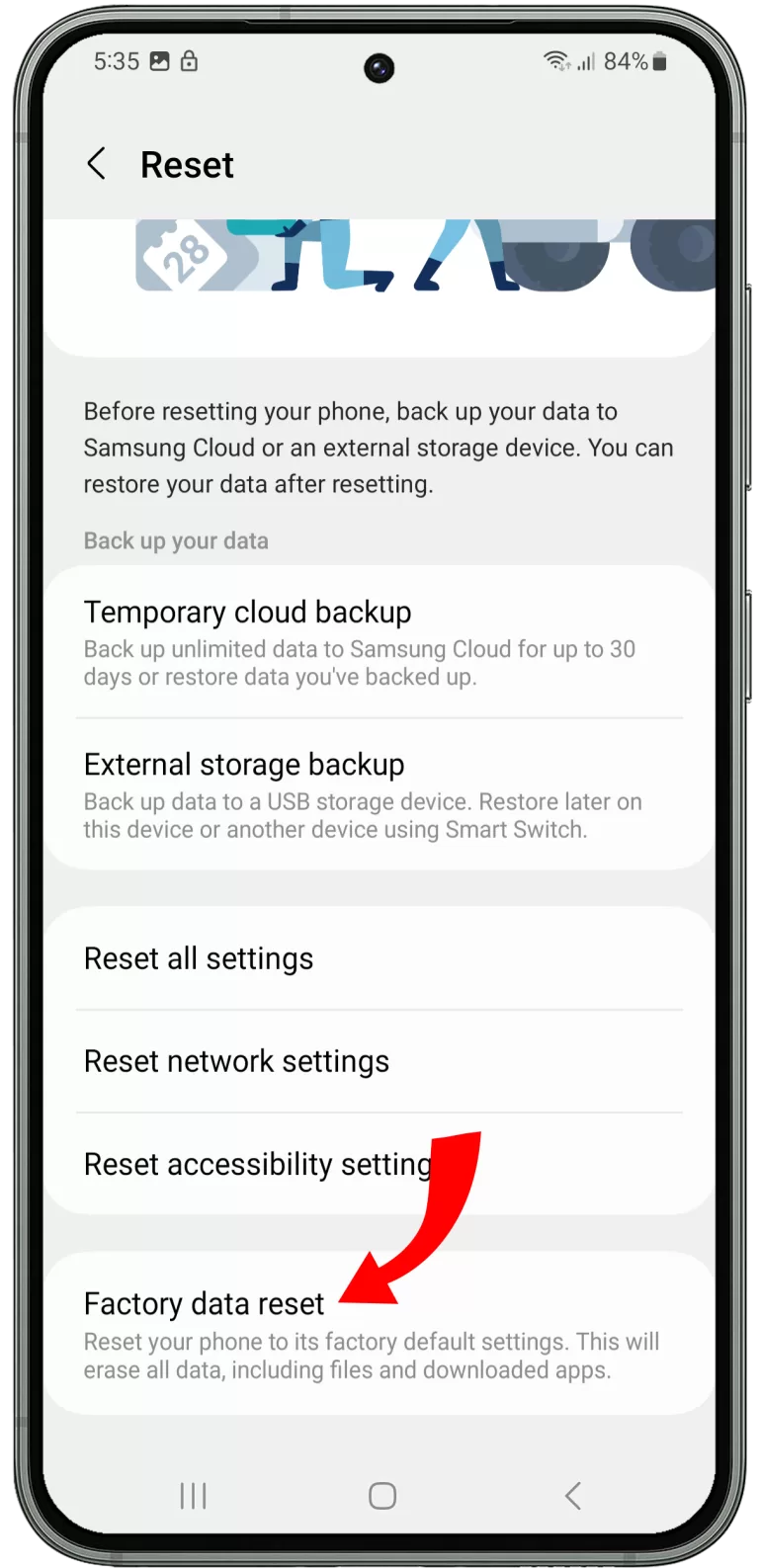Open External storage backup
The height and width of the screenshot is (1568, 759).
tap(379, 794)
